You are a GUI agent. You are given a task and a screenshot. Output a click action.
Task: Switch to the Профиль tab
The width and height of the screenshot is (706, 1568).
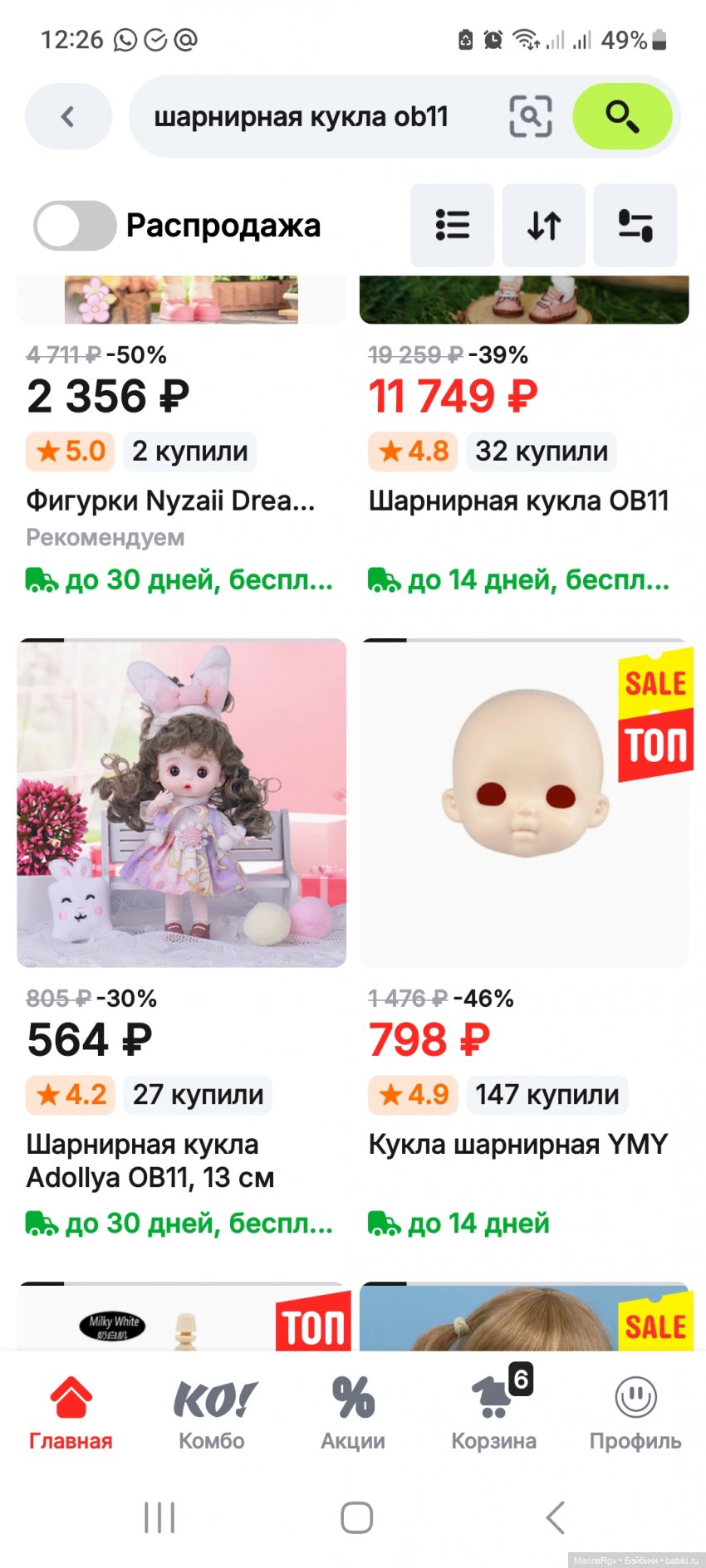[x=635, y=1411]
